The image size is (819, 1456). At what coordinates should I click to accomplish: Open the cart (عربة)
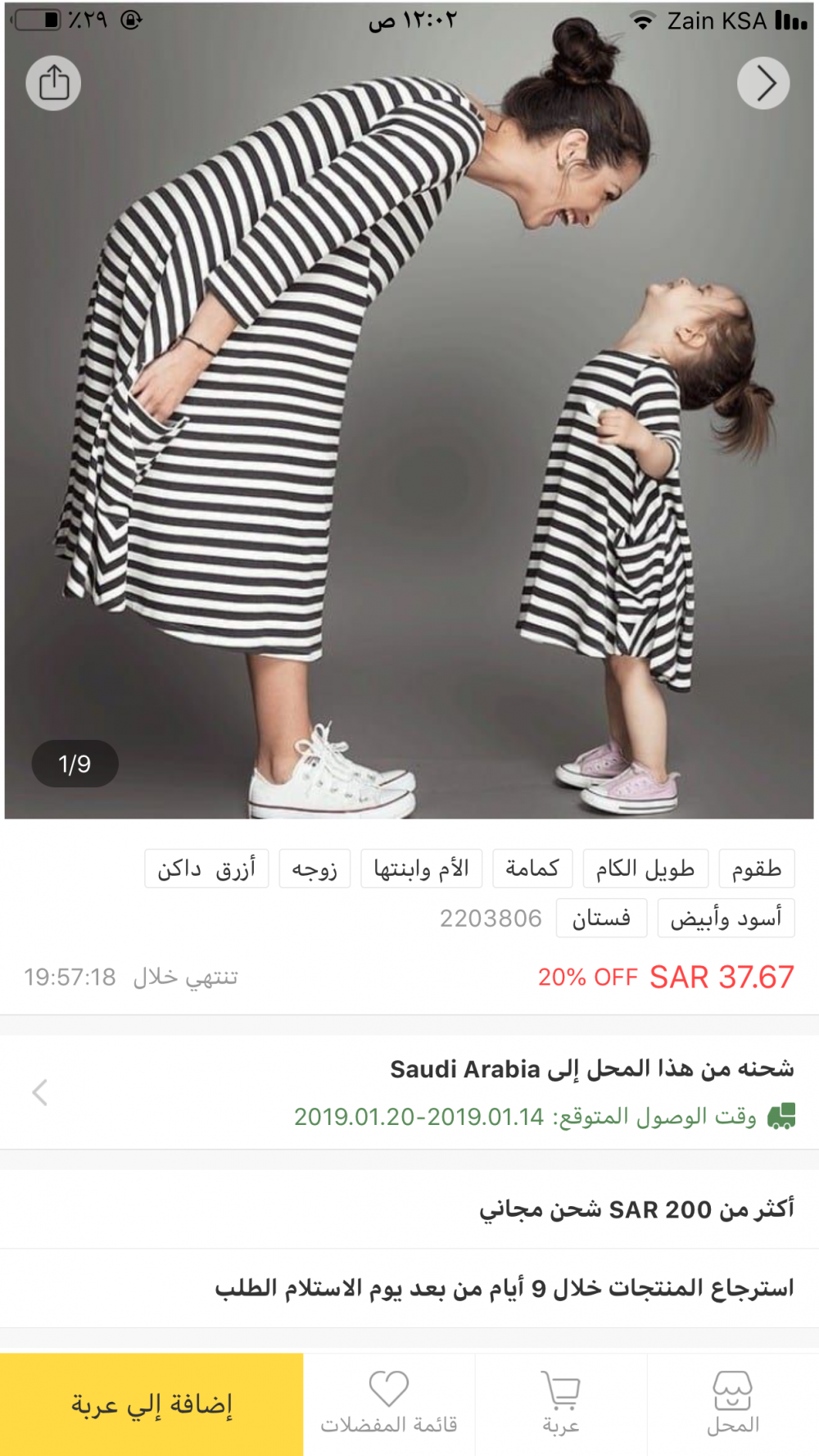[561, 1404]
